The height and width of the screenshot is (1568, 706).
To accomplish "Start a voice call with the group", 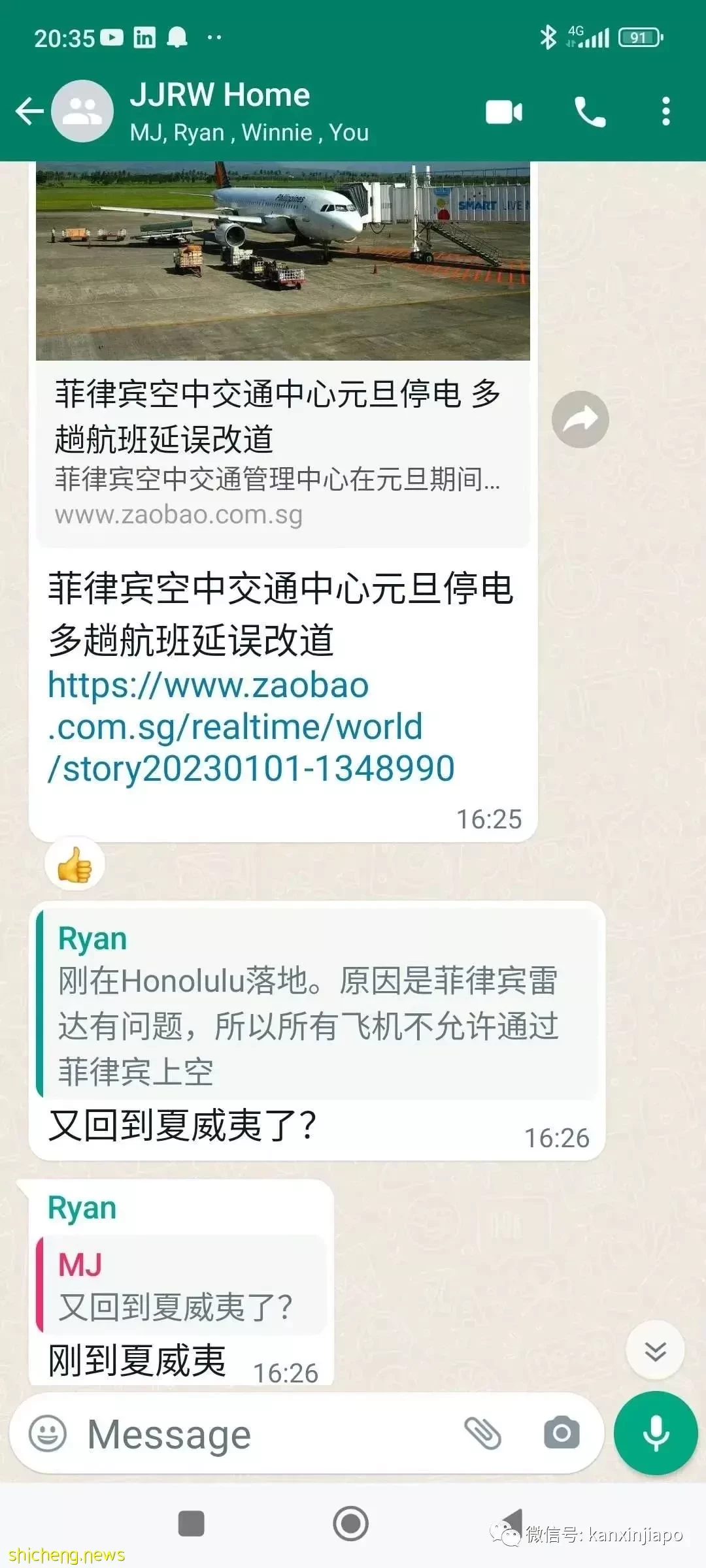I will pyautogui.click(x=590, y=112).
